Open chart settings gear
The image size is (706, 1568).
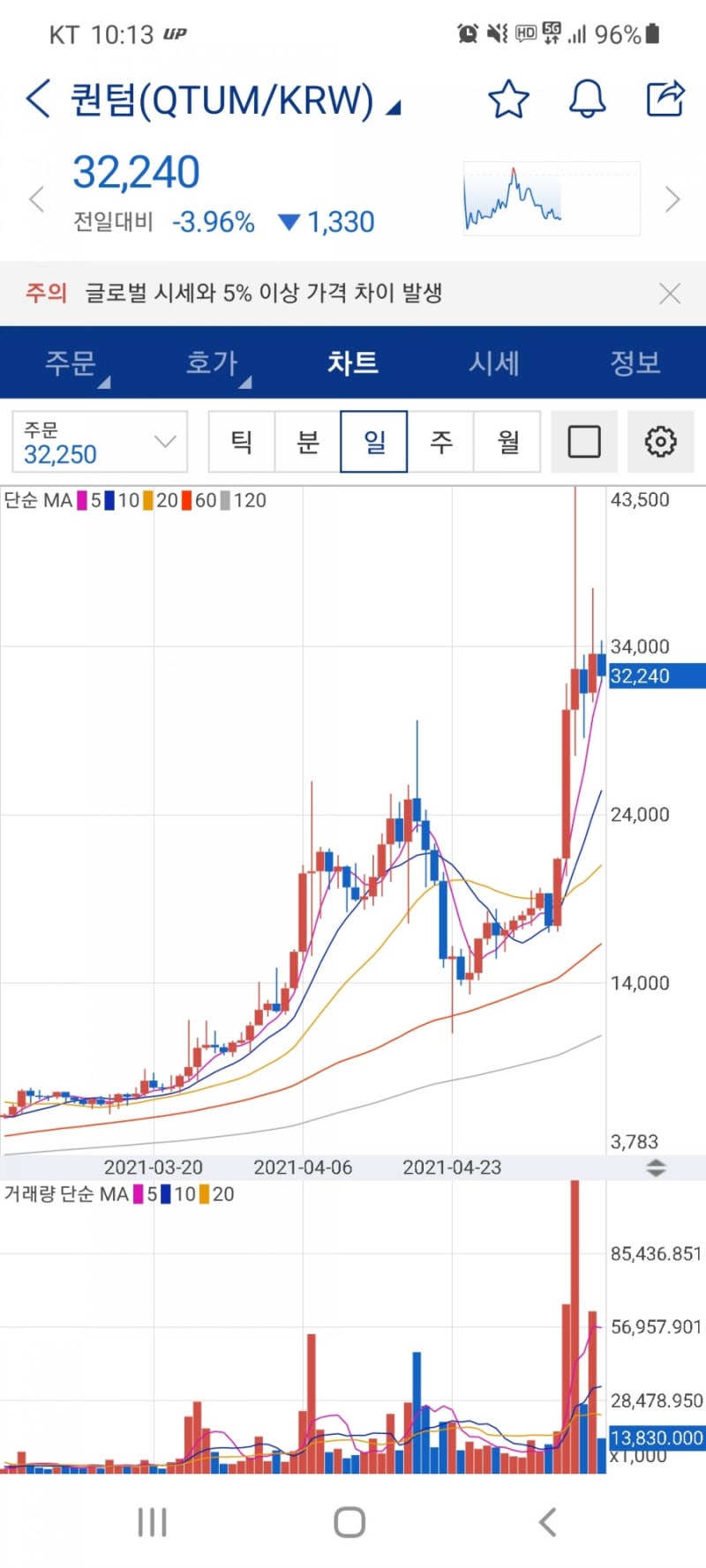point(660,442)
